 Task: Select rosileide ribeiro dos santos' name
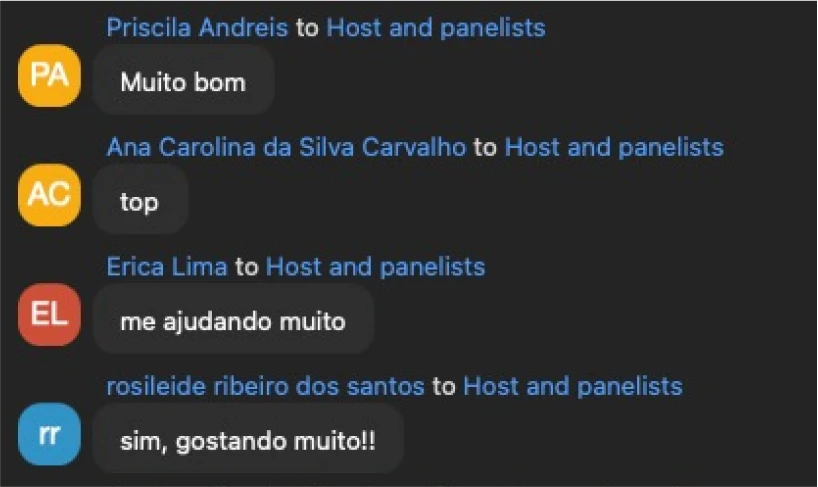(265, 386)
